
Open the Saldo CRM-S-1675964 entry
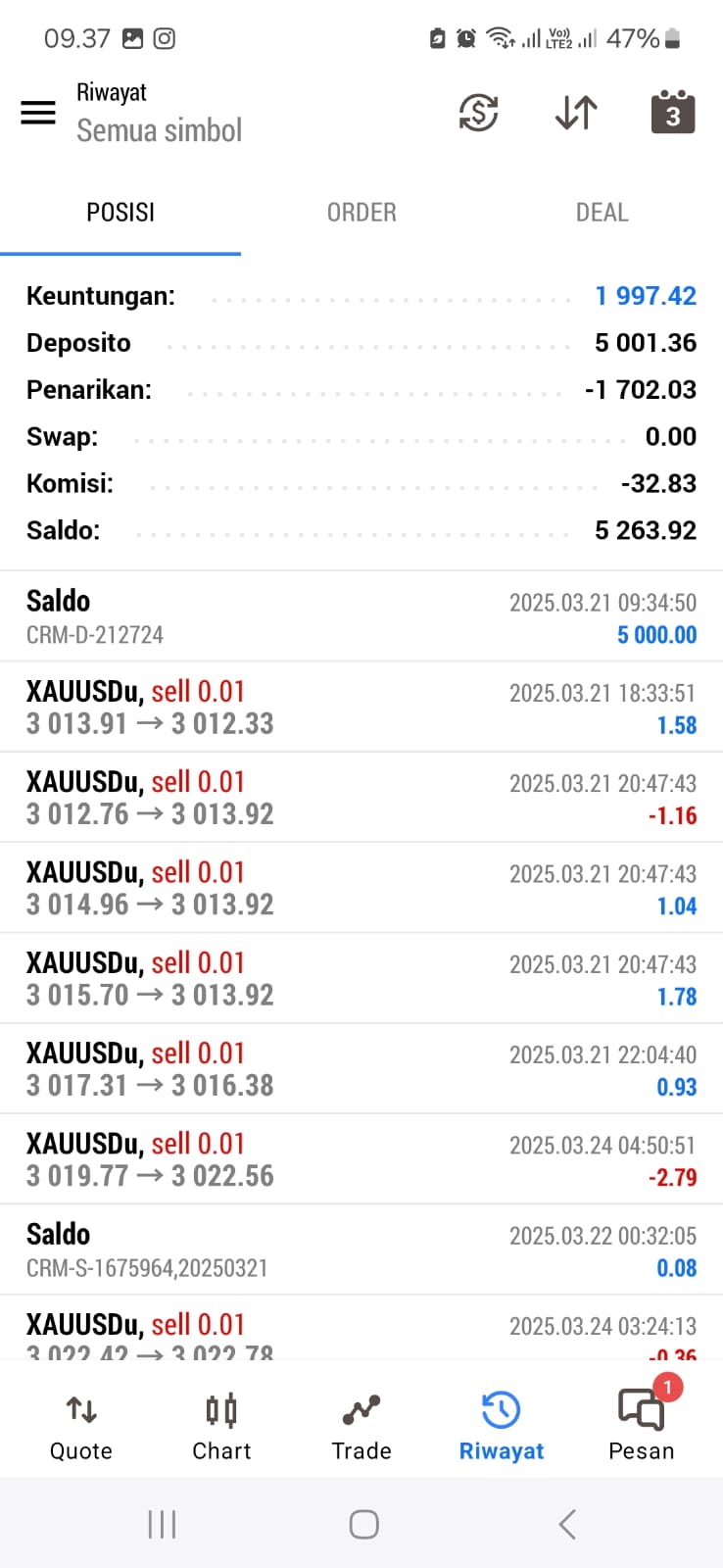[x=361, y=1249]
